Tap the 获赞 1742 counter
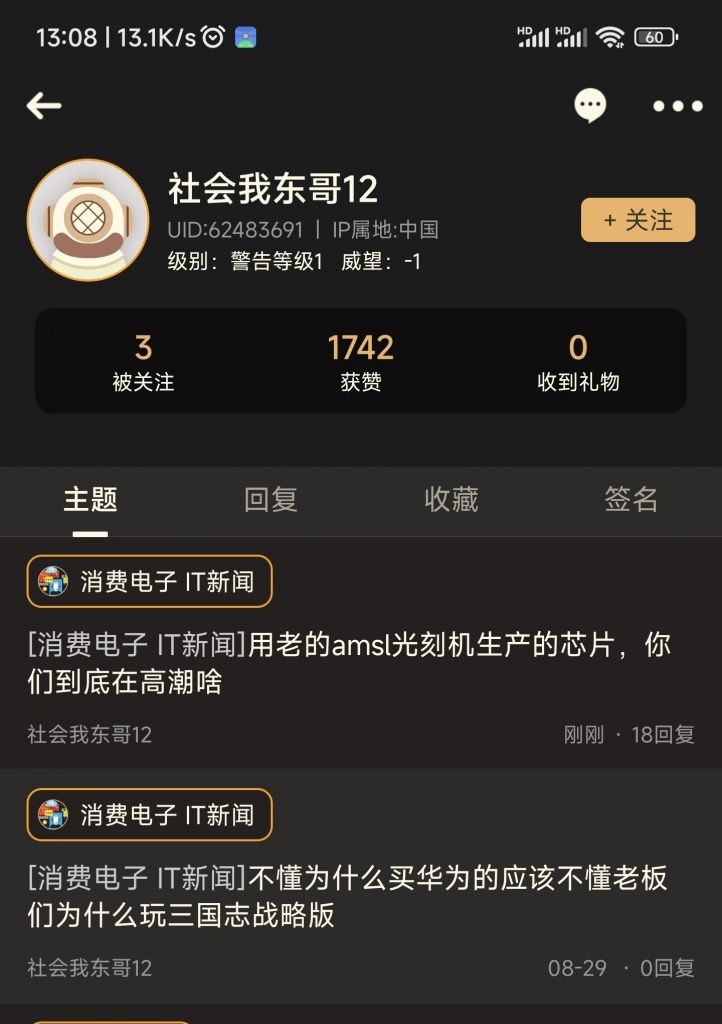Image resolution: width=722 pixels, height=1024 pixels. [362, 360]
